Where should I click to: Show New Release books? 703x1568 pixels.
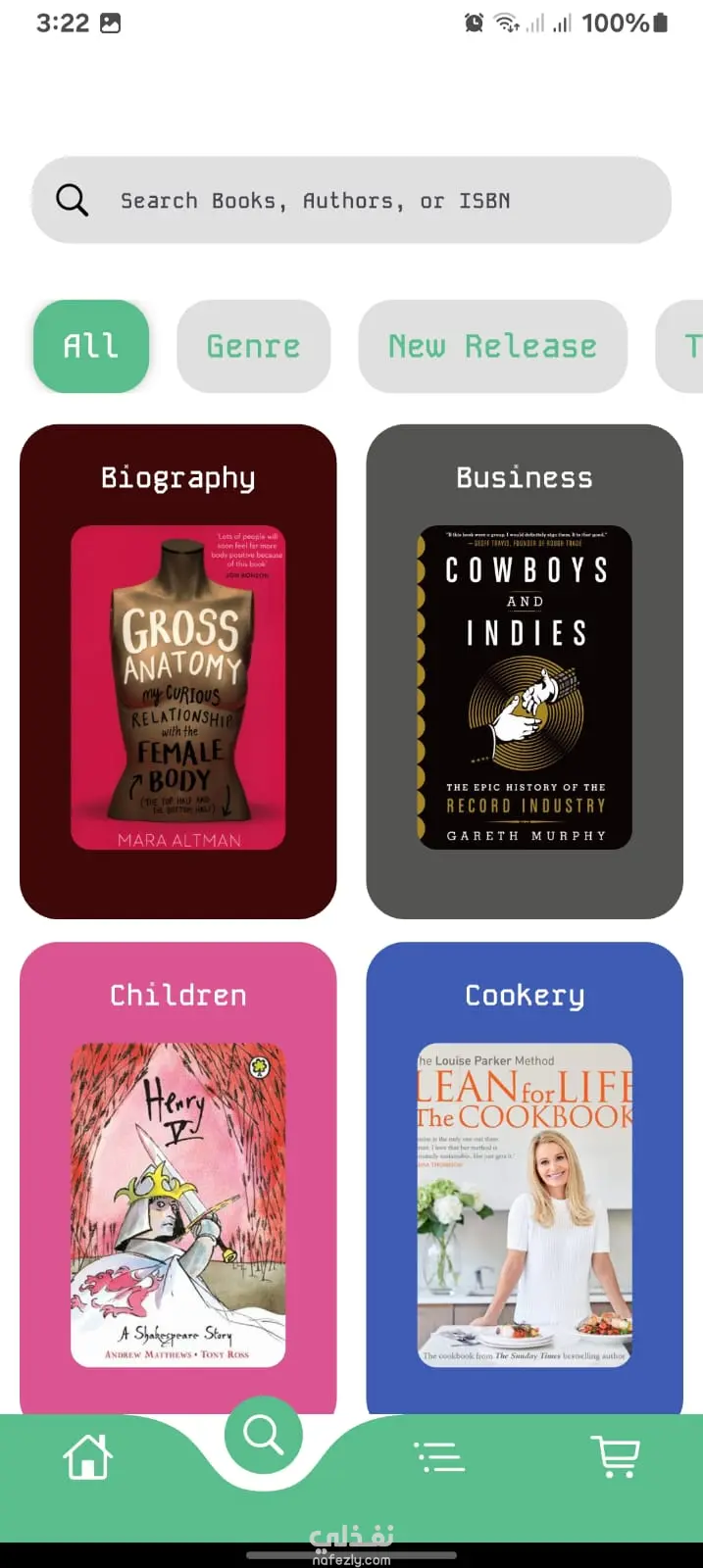coord(492,346)
